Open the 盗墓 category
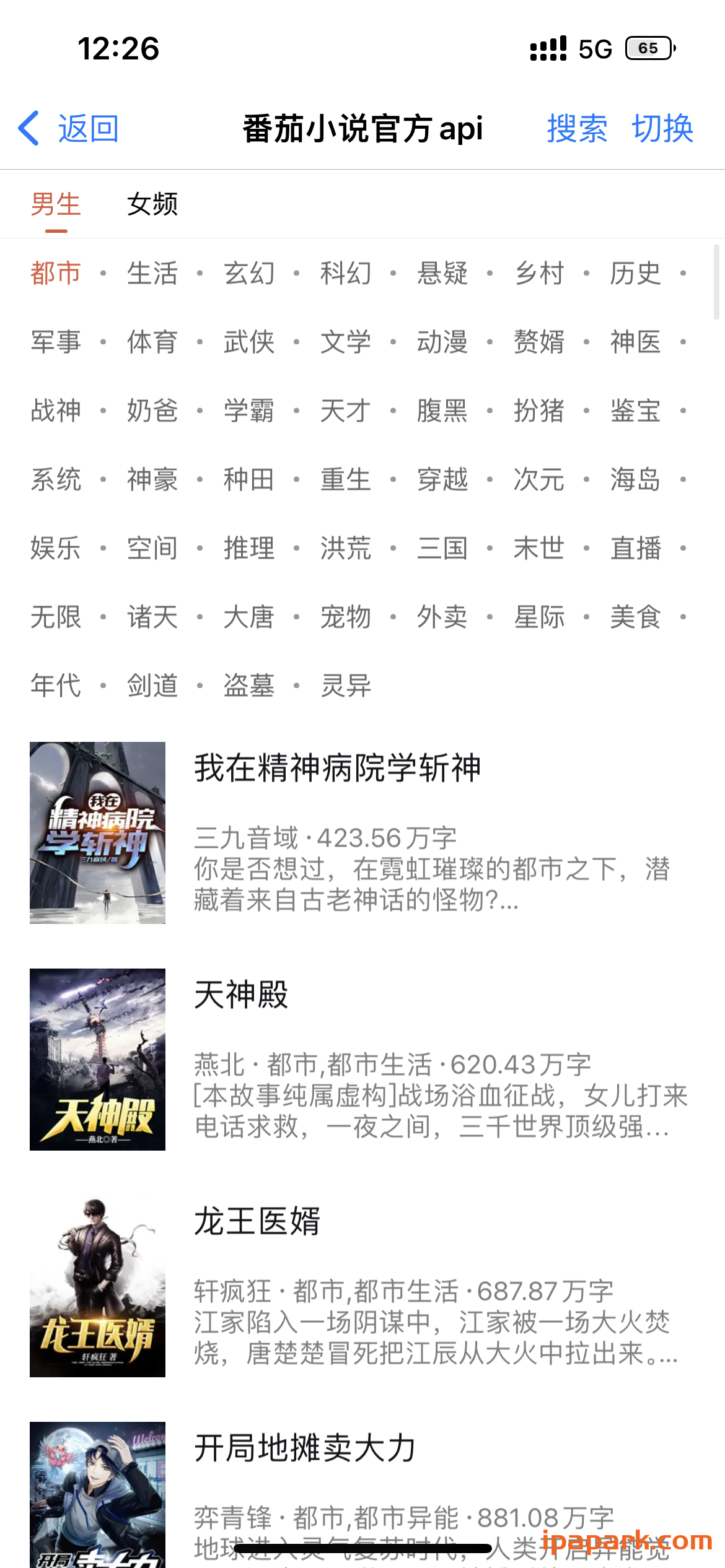 click(x=248, y=685)
